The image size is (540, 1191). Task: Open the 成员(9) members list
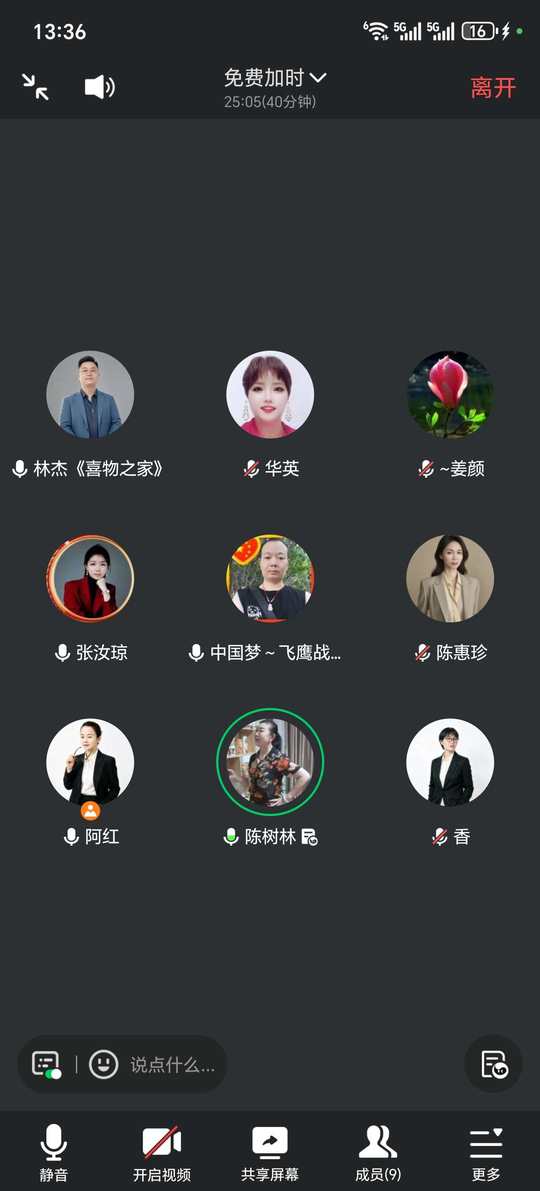tap(378, 1152)
